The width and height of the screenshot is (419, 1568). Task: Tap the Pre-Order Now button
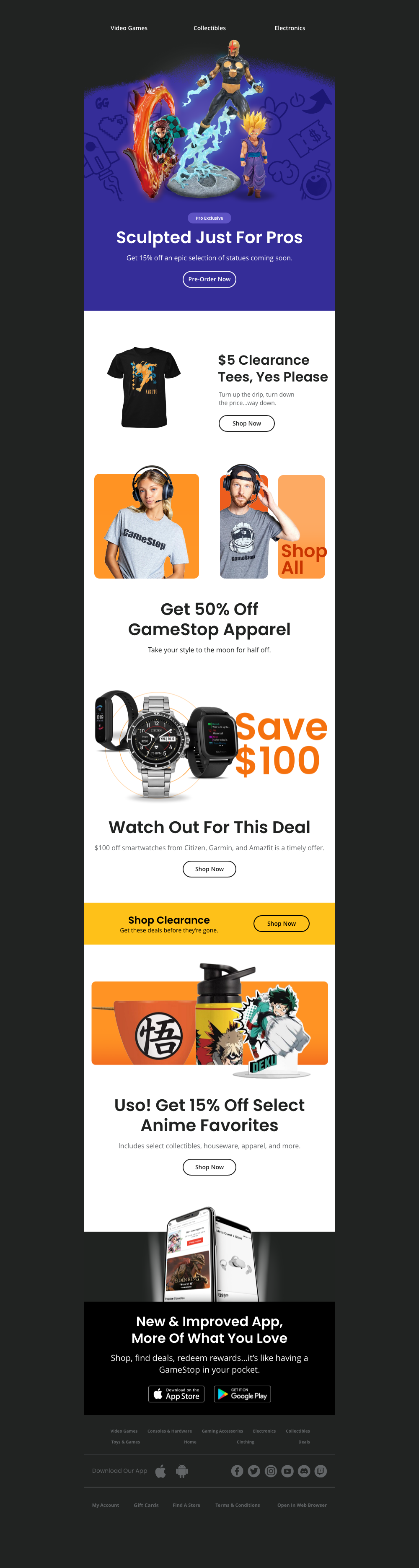tap(209, 279)
